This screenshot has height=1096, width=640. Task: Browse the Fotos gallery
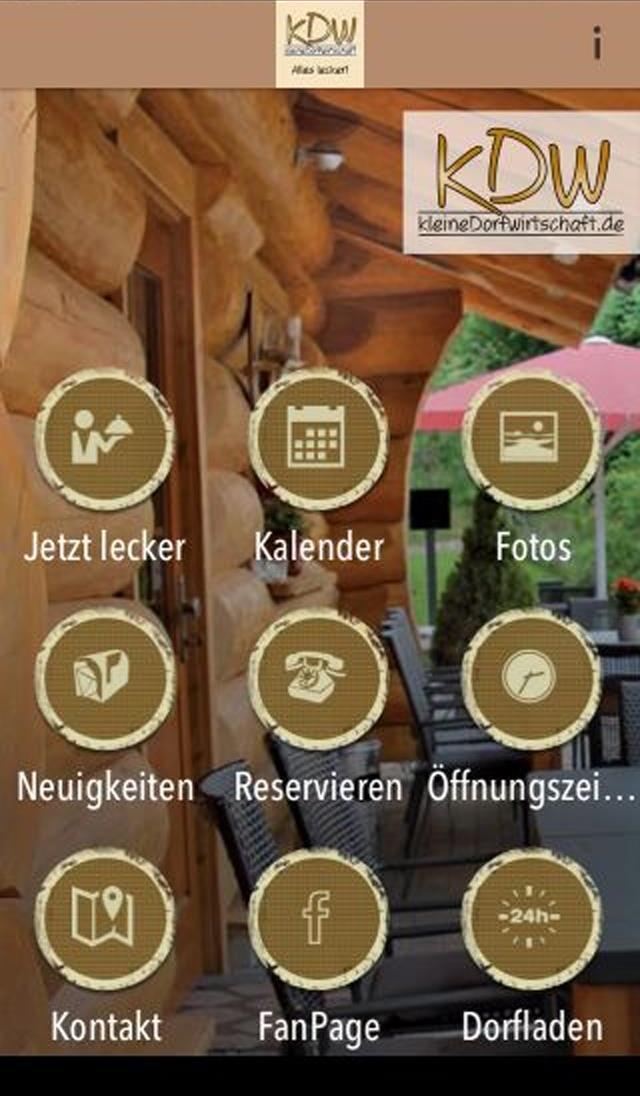tap(532, 440)
